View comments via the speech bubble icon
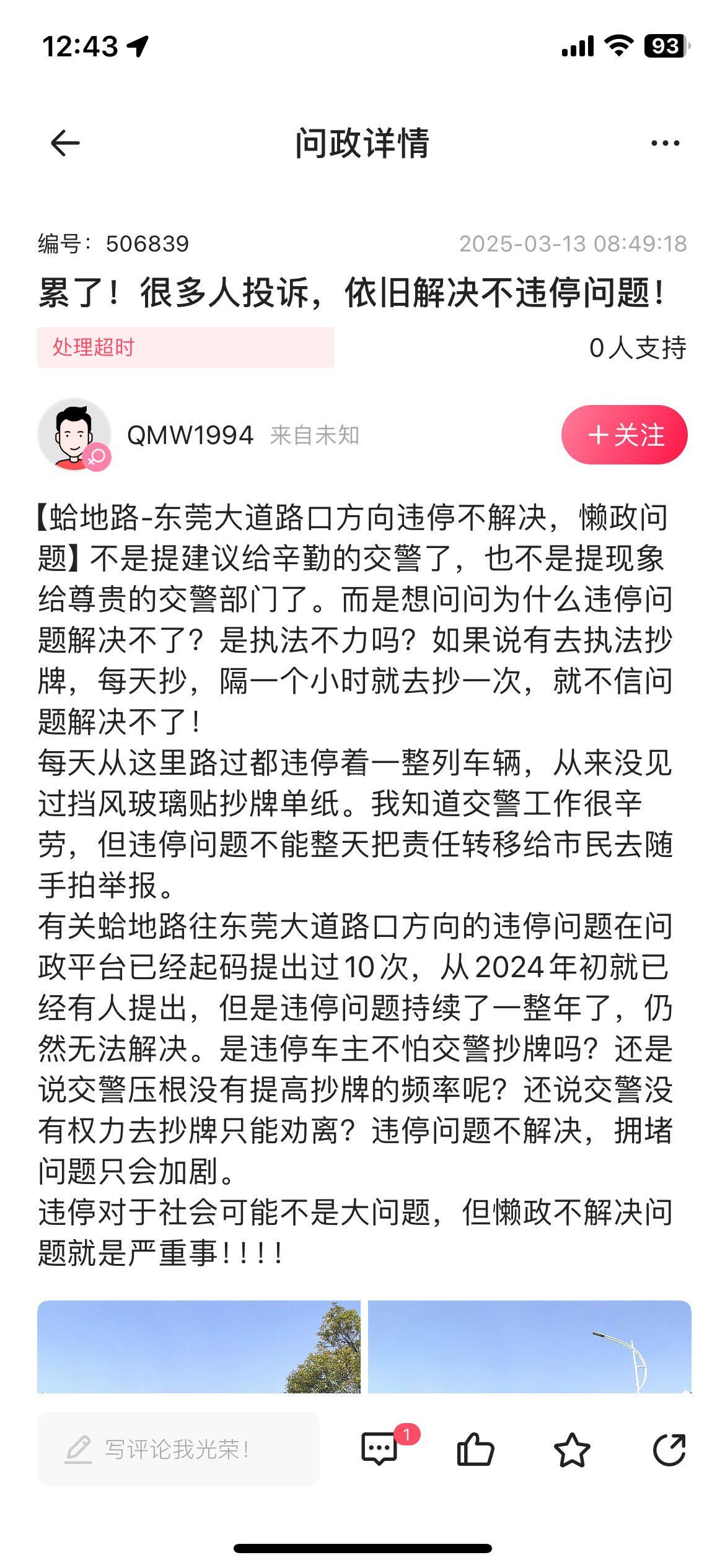 click(379, 1449)
